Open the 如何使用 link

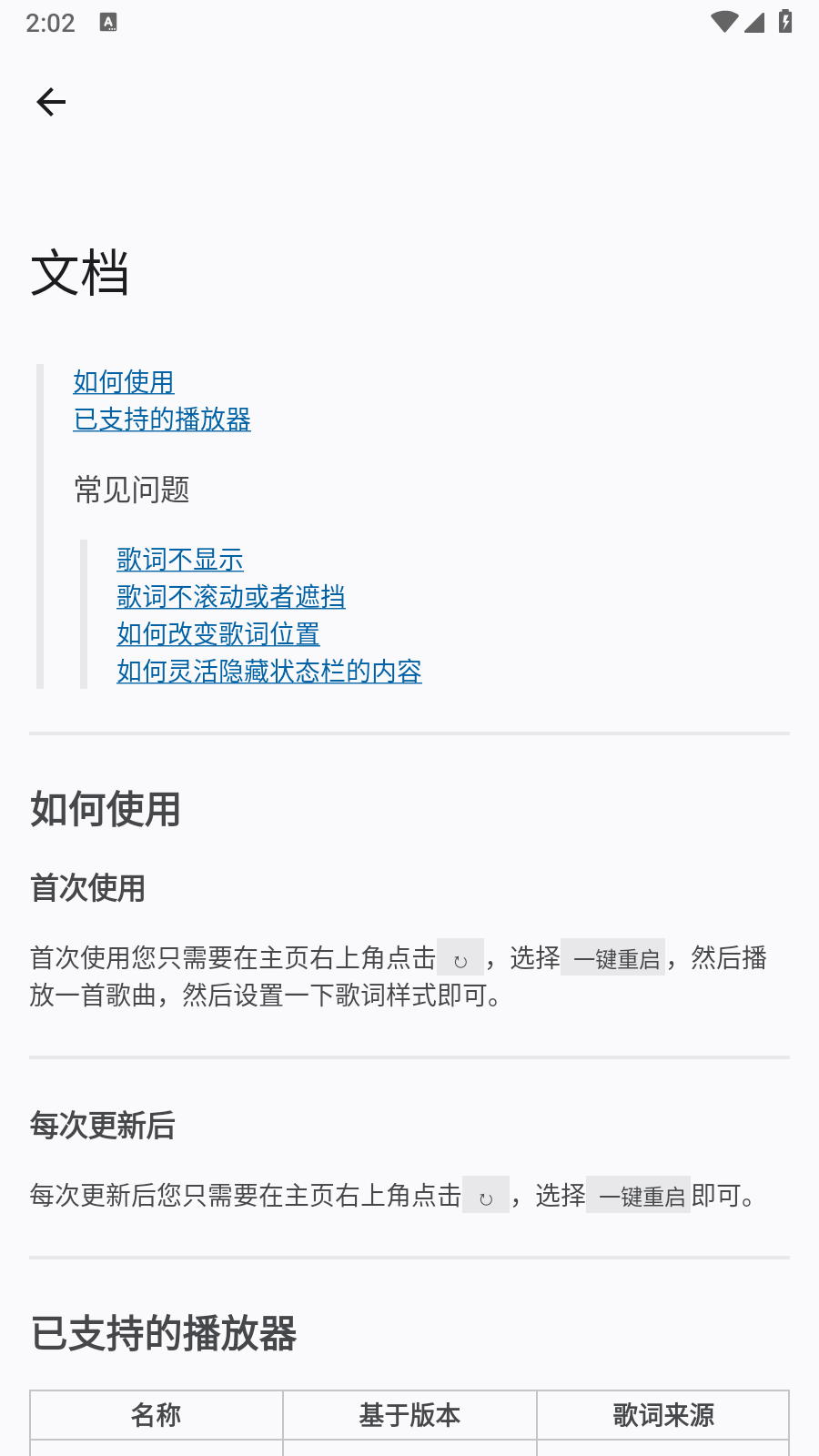click(x=124, y=382)
